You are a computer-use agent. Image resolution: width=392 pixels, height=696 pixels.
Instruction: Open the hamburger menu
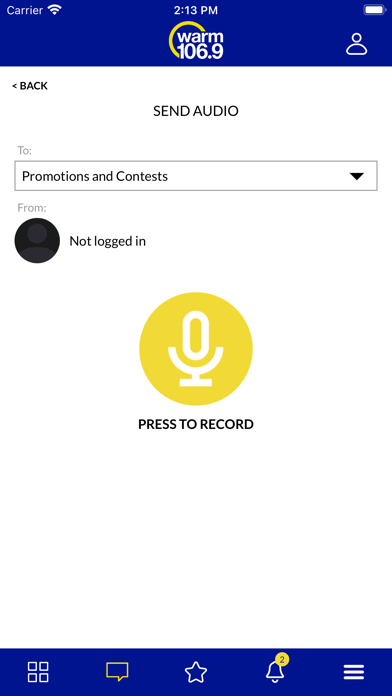tap(354, 672)
